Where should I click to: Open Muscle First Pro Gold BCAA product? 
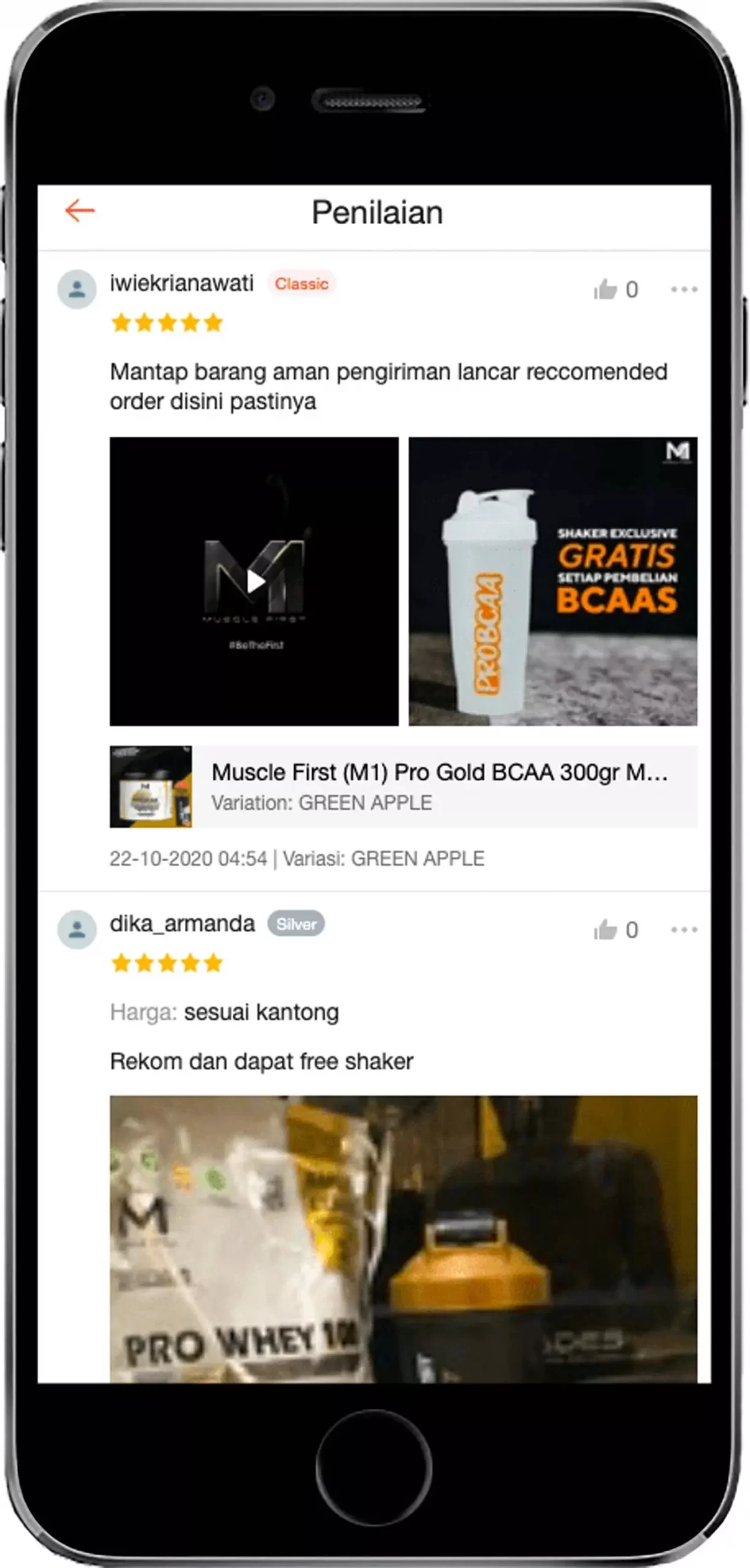click(x=403, y=786)
